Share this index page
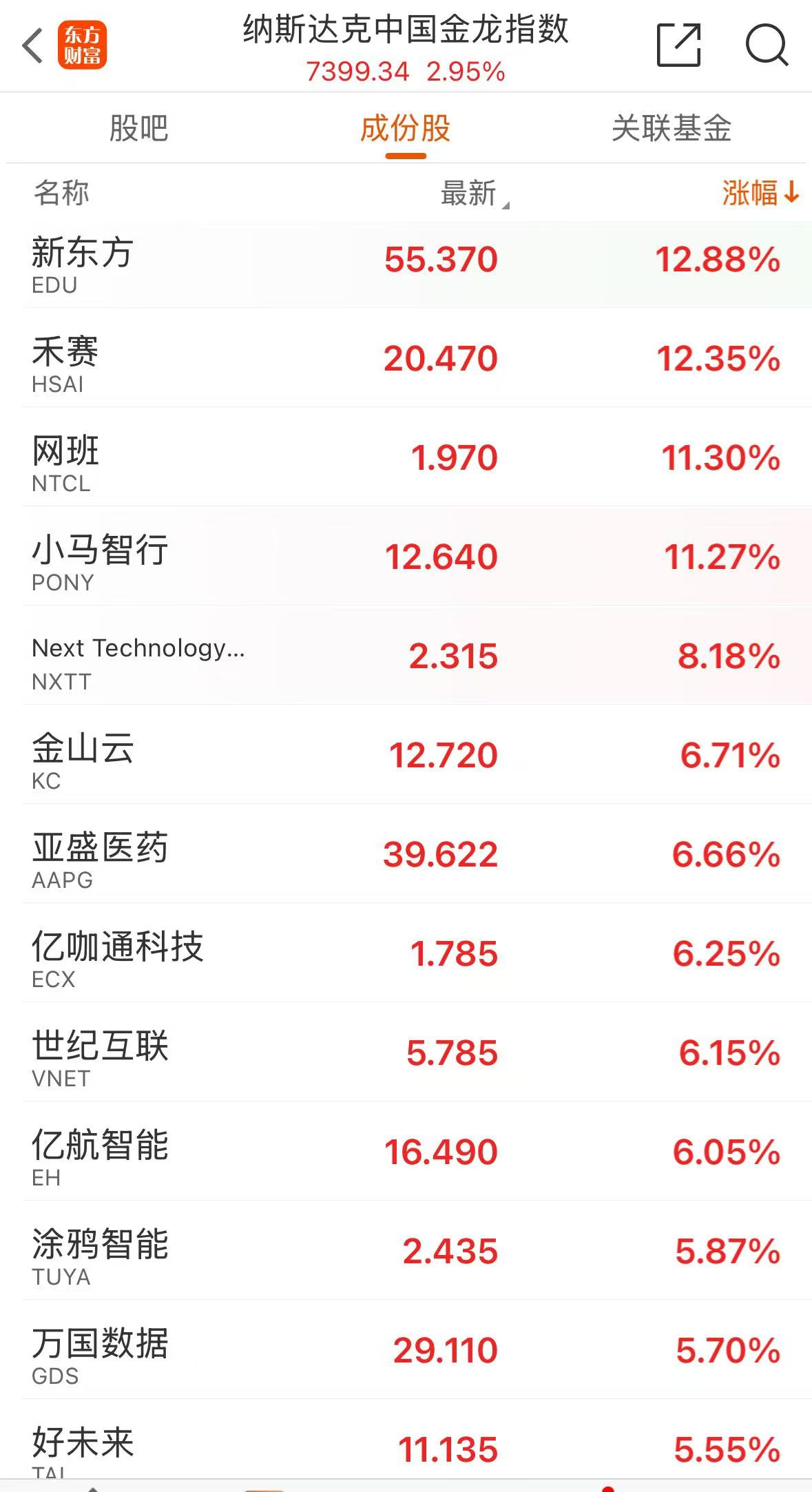The width and height of the screenshot is (812, 1492). click(x=678, y=45)
